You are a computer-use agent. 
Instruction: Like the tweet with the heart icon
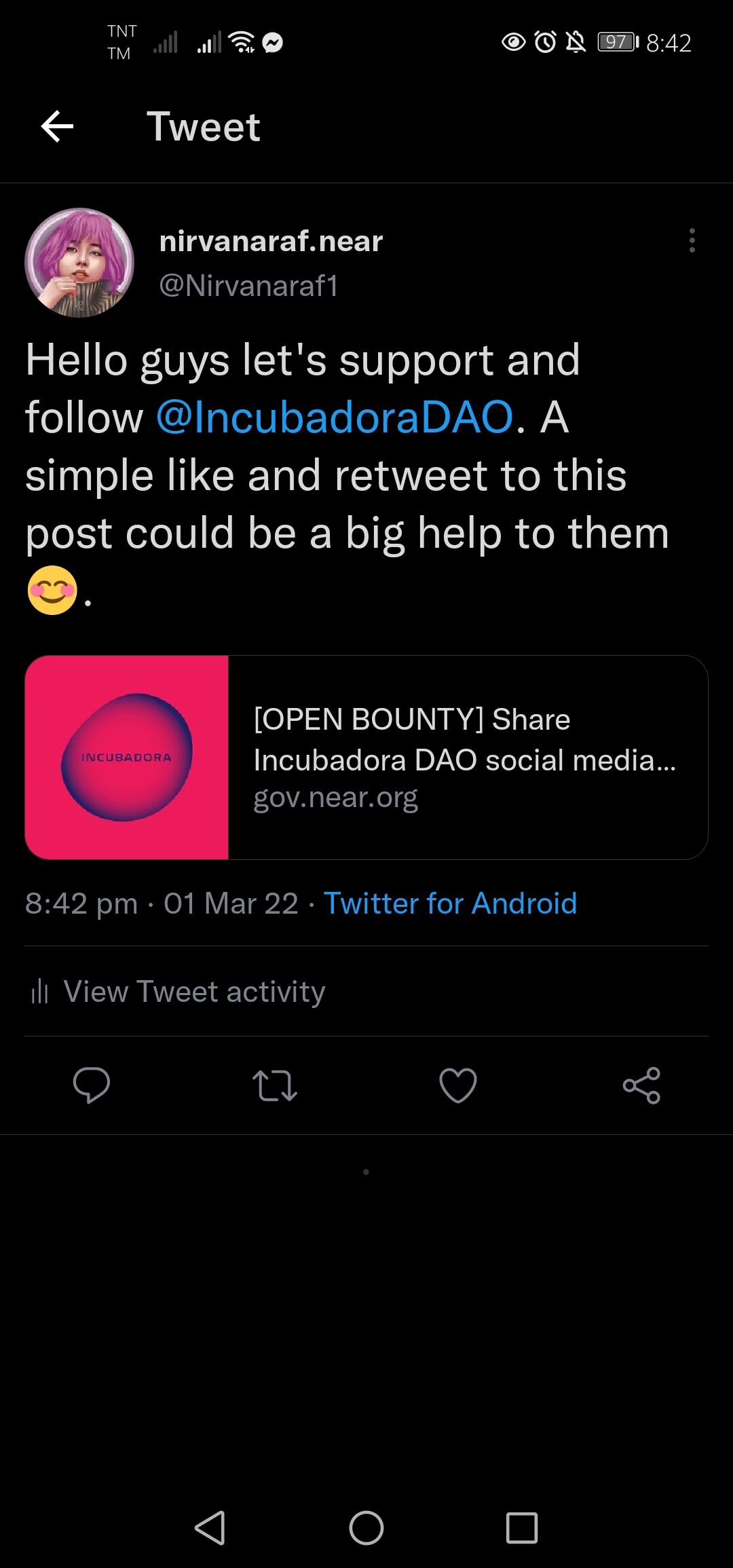click(x=458, y=1085)
